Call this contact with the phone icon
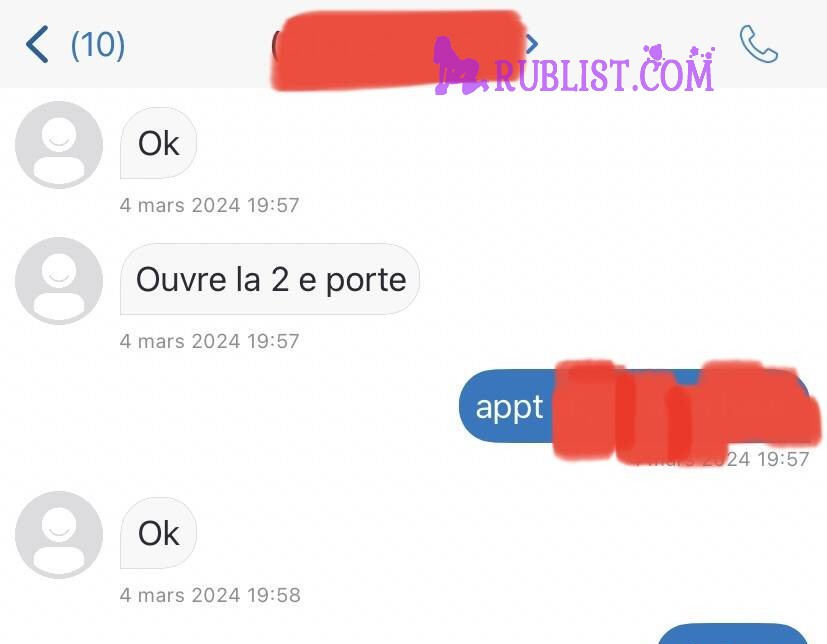 [758, 44]
